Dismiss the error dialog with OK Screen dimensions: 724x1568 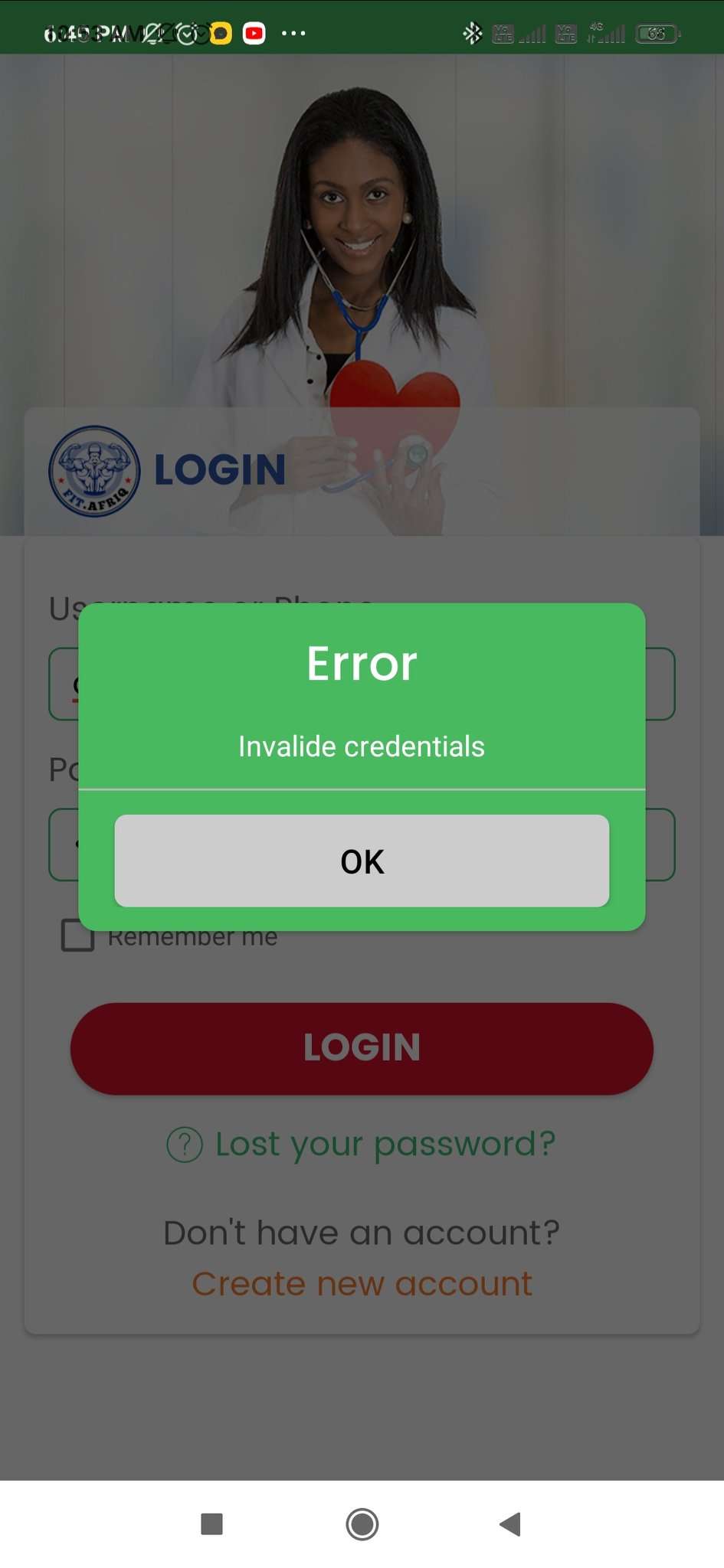(362, 861)
